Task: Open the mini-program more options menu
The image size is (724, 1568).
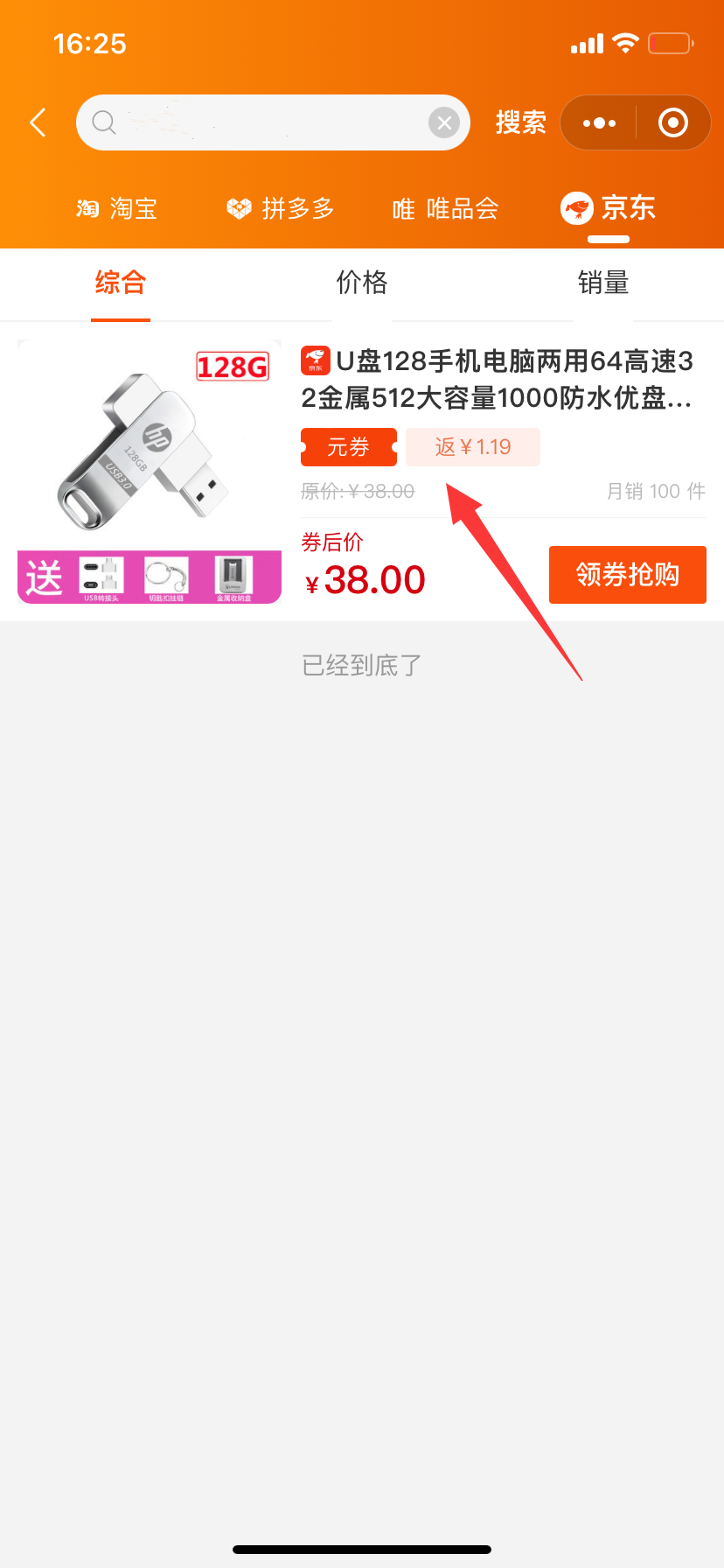Action: point(599,122)
